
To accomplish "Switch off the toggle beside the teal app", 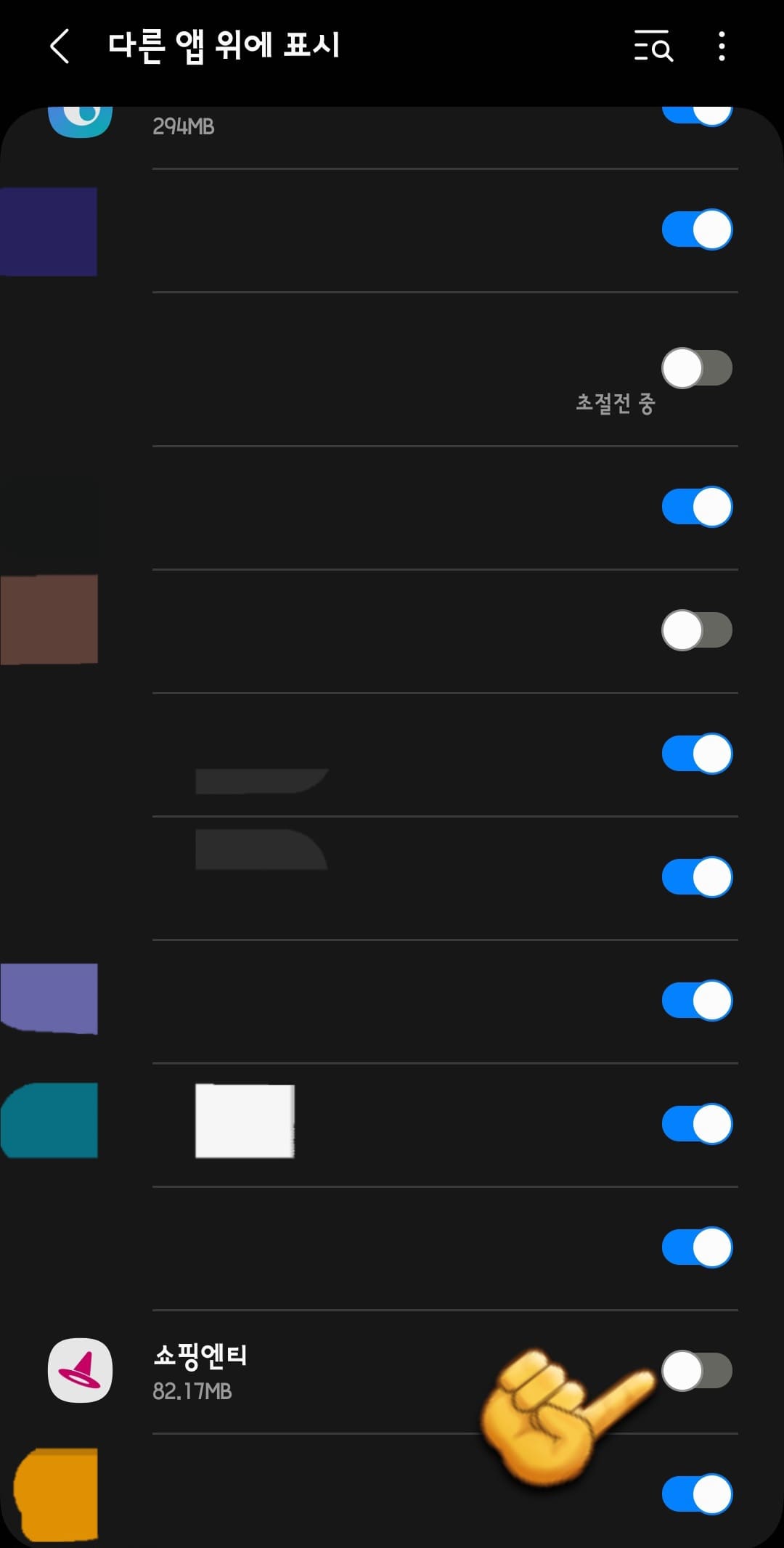I will (x=695, y=1124).
